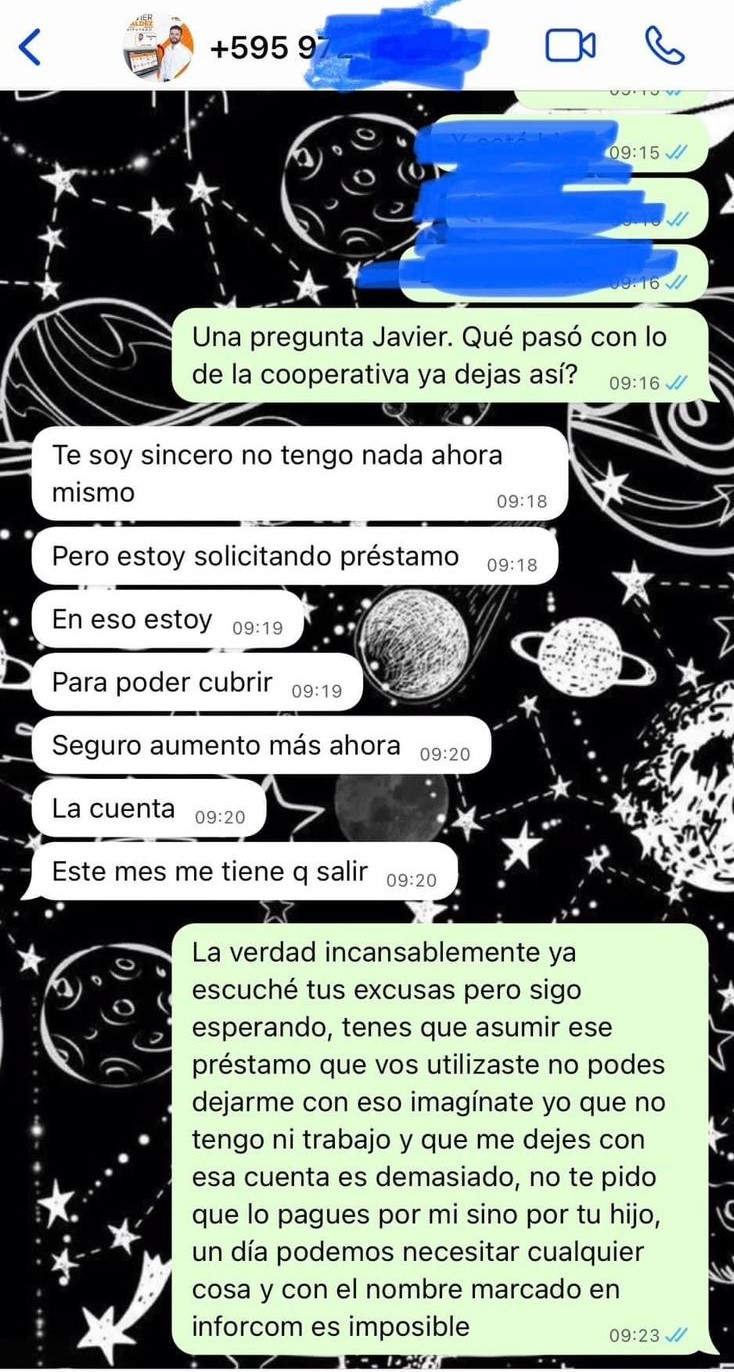734x1372 pixels.
Task: Open contact info for the +595 number
Action: pyautogui.click(x=350, y=47)
